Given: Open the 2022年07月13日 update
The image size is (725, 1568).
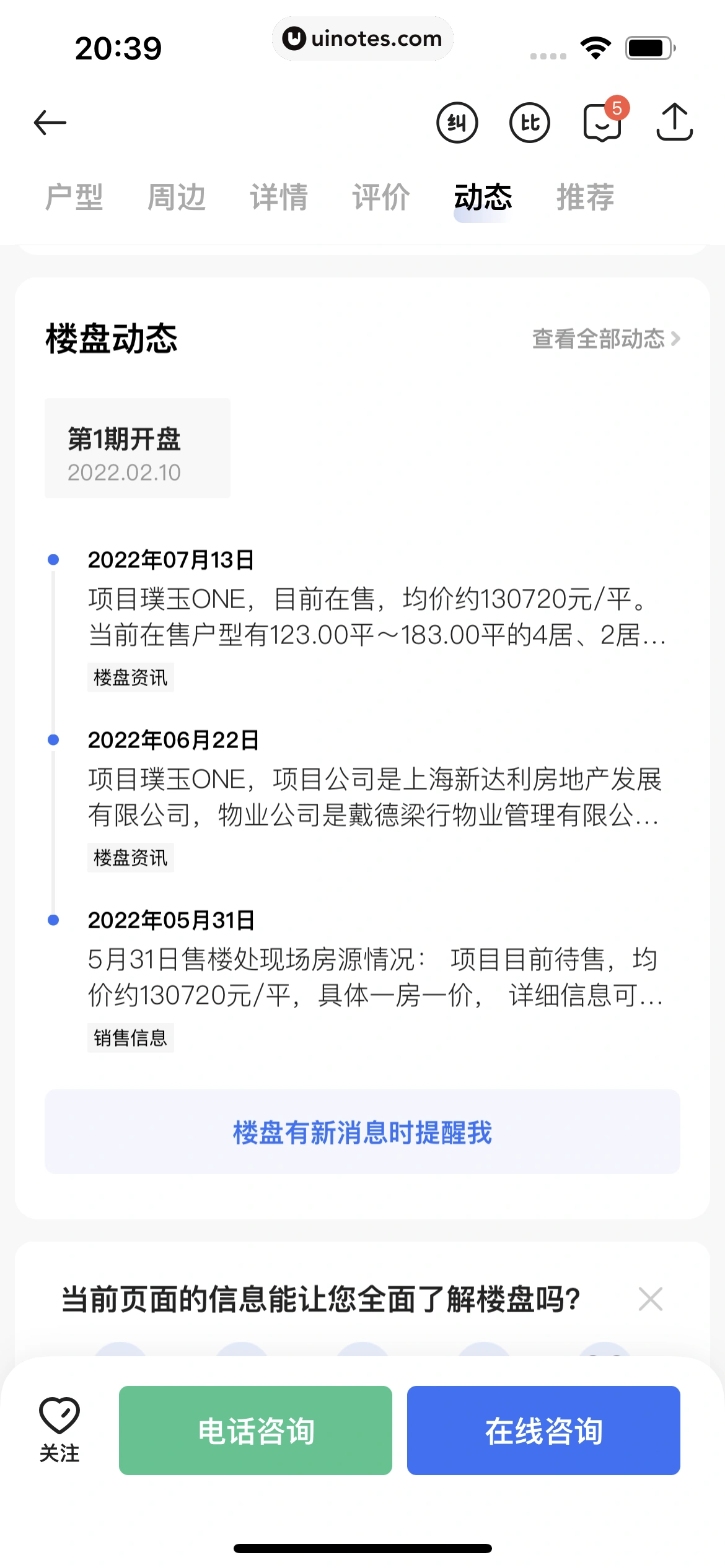Looking at the screenshot, I should 377,616.
